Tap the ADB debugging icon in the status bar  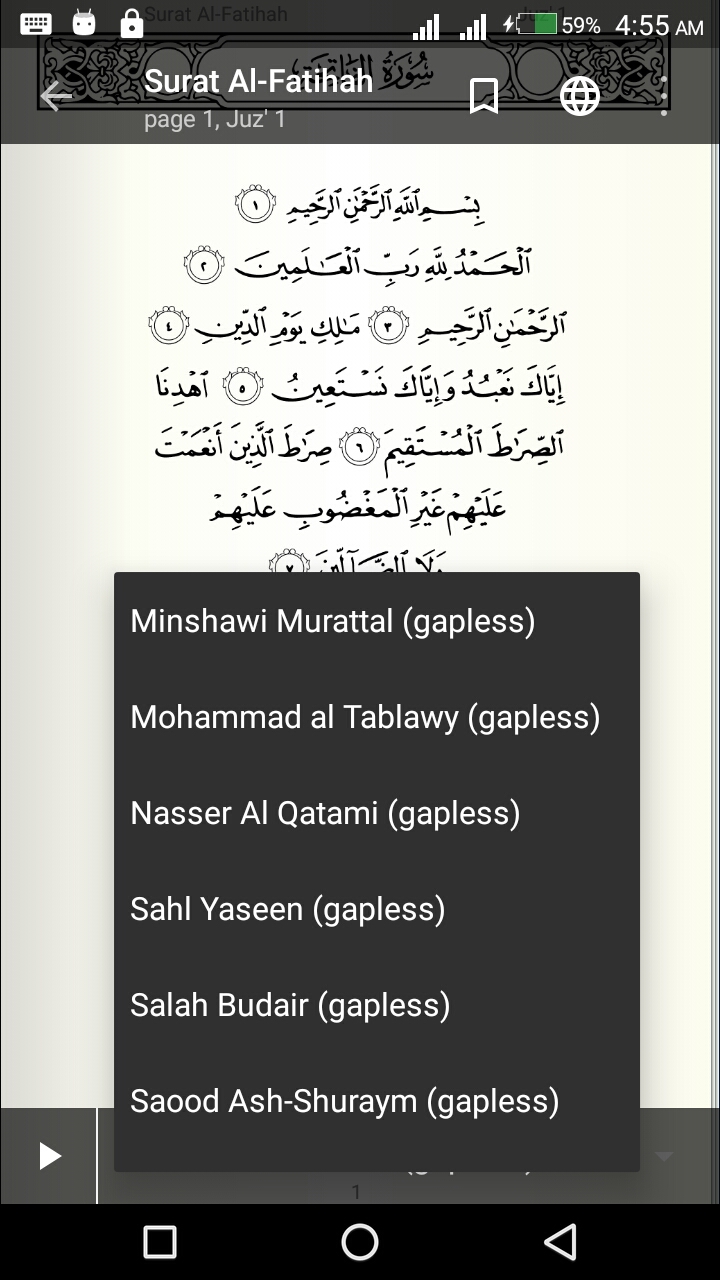82,21
